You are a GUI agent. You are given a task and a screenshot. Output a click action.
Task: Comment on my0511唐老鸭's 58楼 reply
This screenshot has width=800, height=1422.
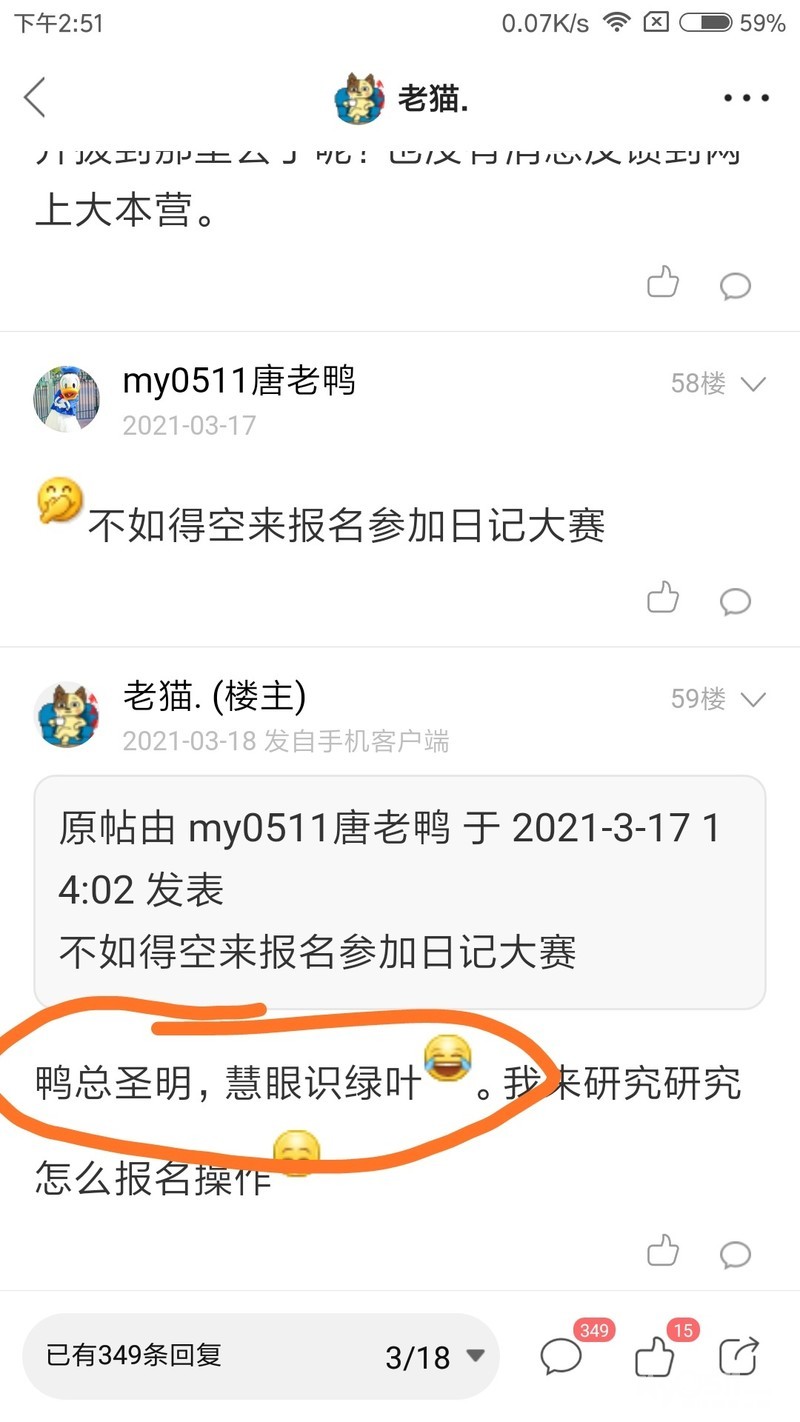pyautogui.click(x=736, y=601)
